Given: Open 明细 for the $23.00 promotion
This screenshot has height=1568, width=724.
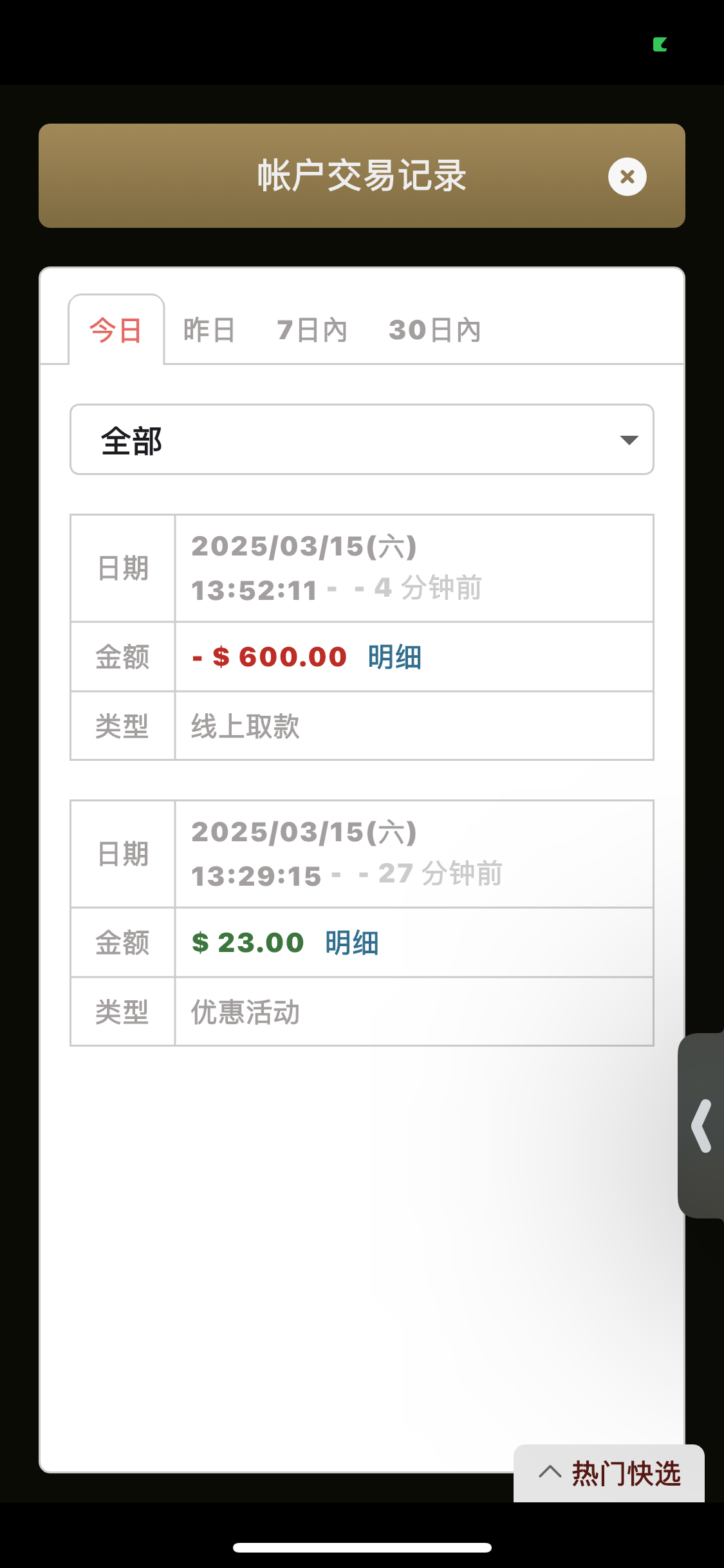Looking at the screenshot, I should (x=352, y=943).
